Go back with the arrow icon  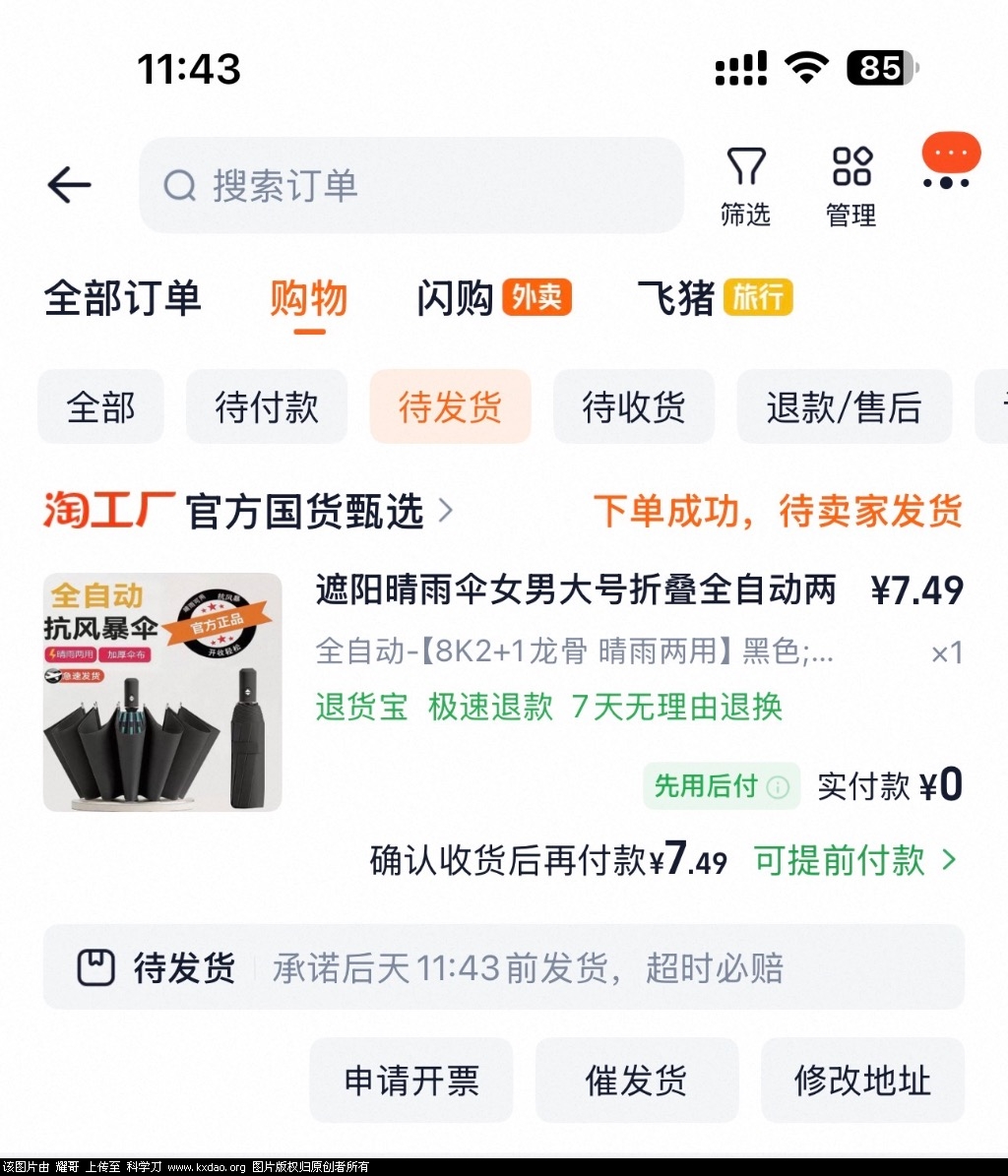pos(69,185)
